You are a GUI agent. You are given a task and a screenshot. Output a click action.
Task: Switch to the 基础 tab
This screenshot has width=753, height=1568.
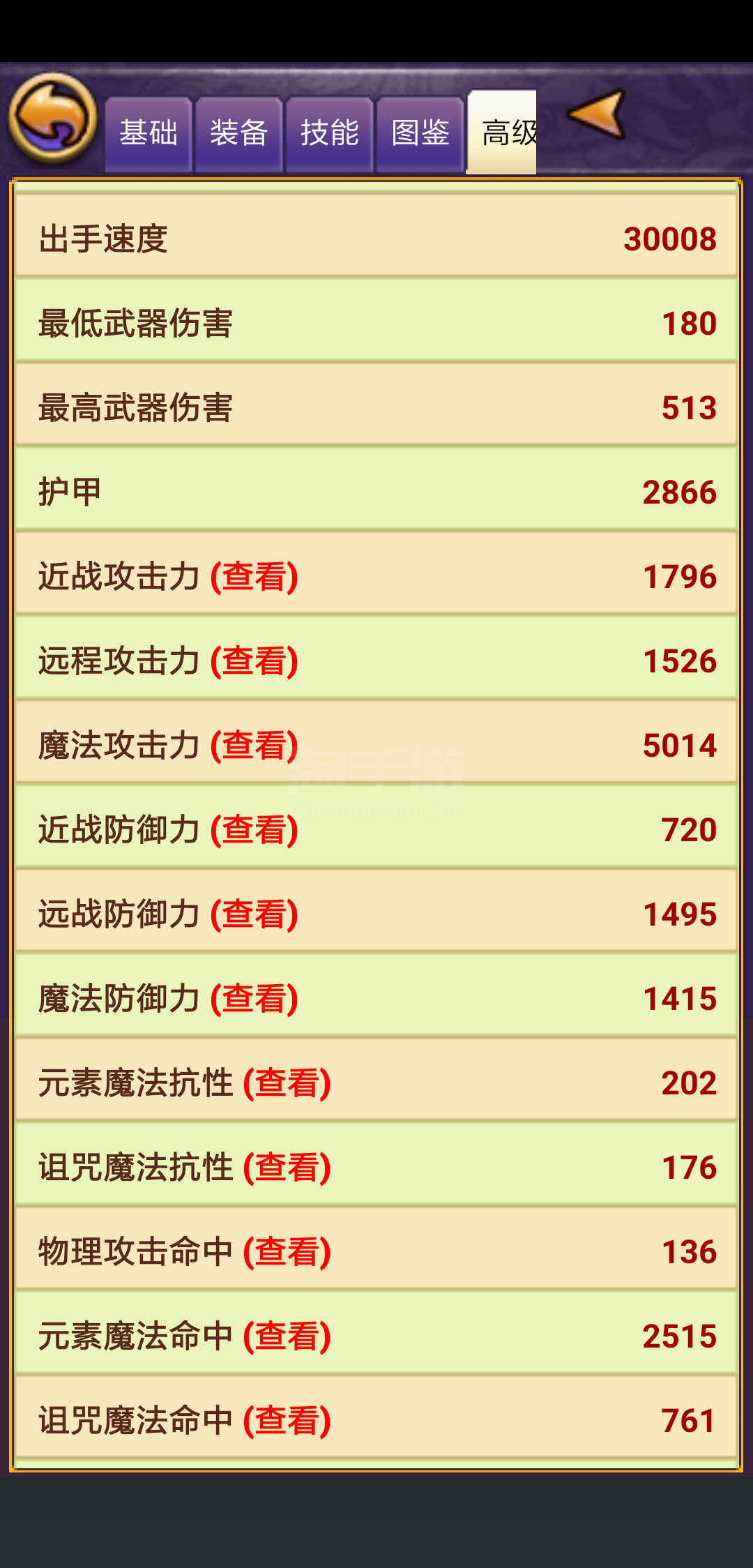(x=149, y=133)
